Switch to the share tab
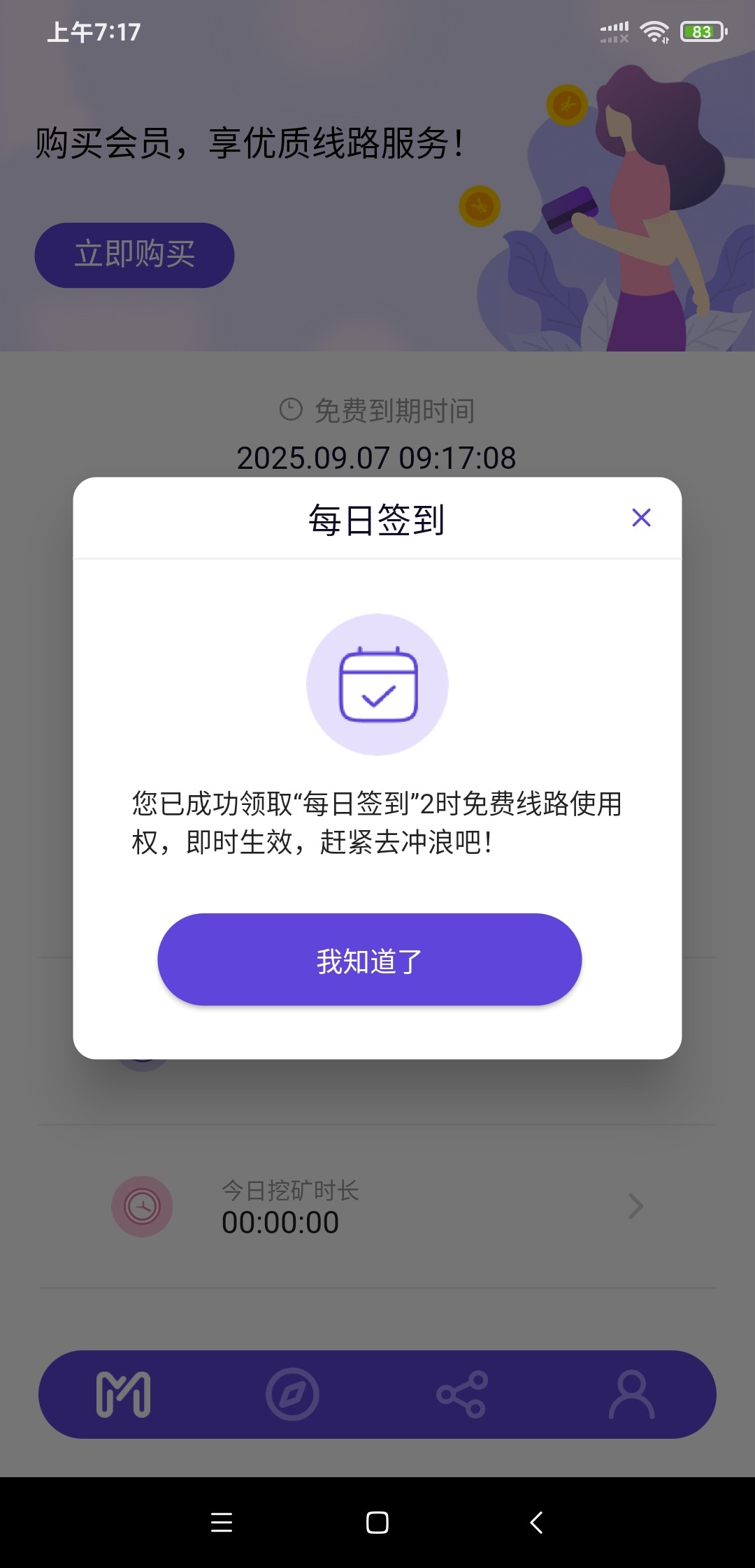 click(x=462, y=1395)
